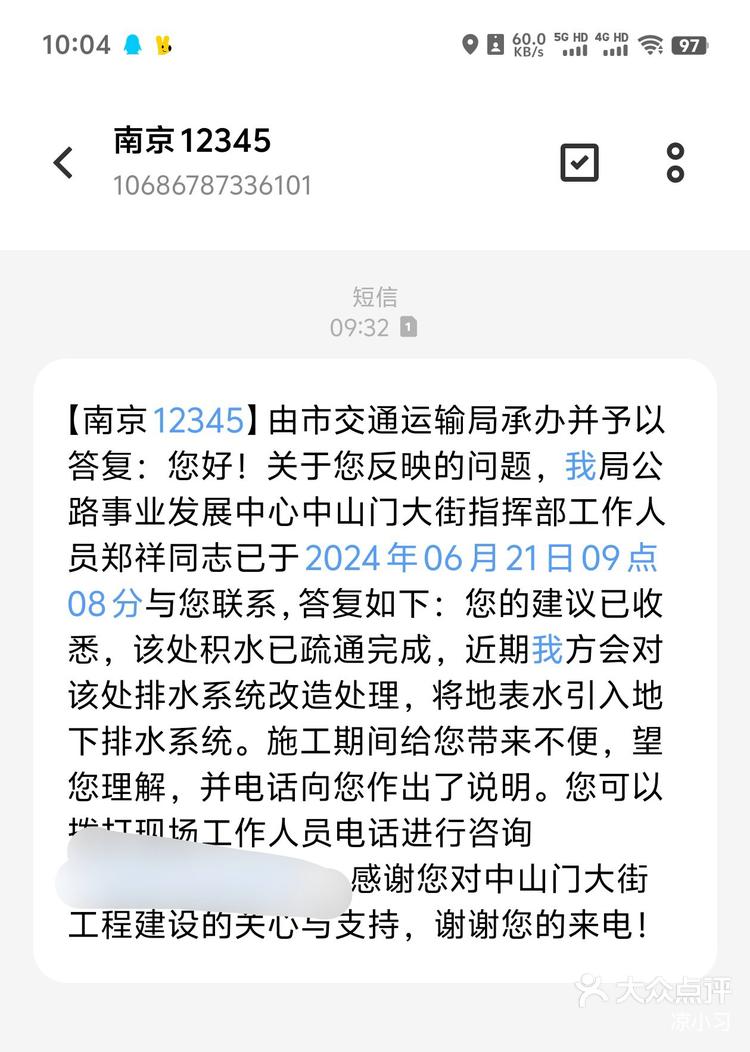750x1052 pixels.
Task: Tap the network speed 60.0 KB/s indicator
Action: [x=528, y=43]
